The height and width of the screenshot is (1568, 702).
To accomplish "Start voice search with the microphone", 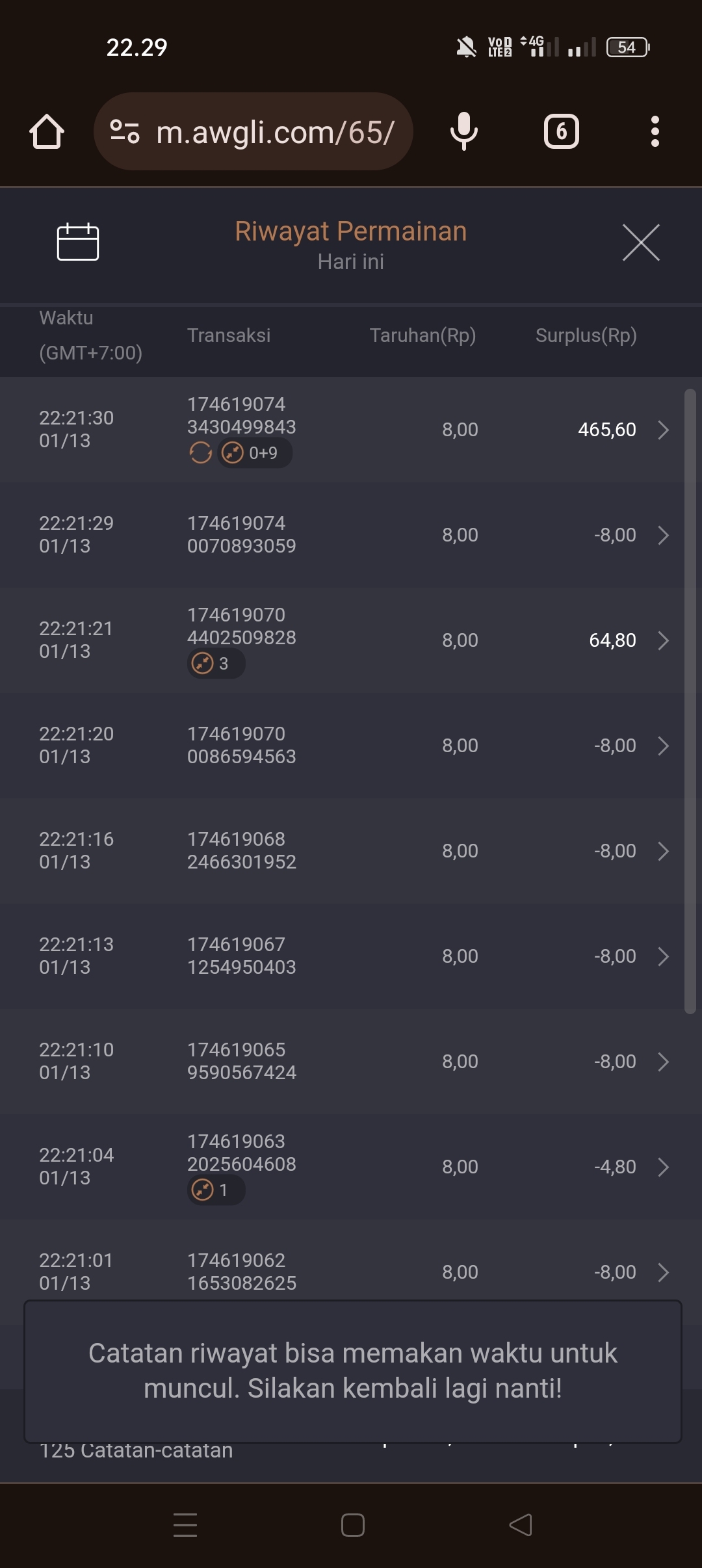I will [464, 132].
